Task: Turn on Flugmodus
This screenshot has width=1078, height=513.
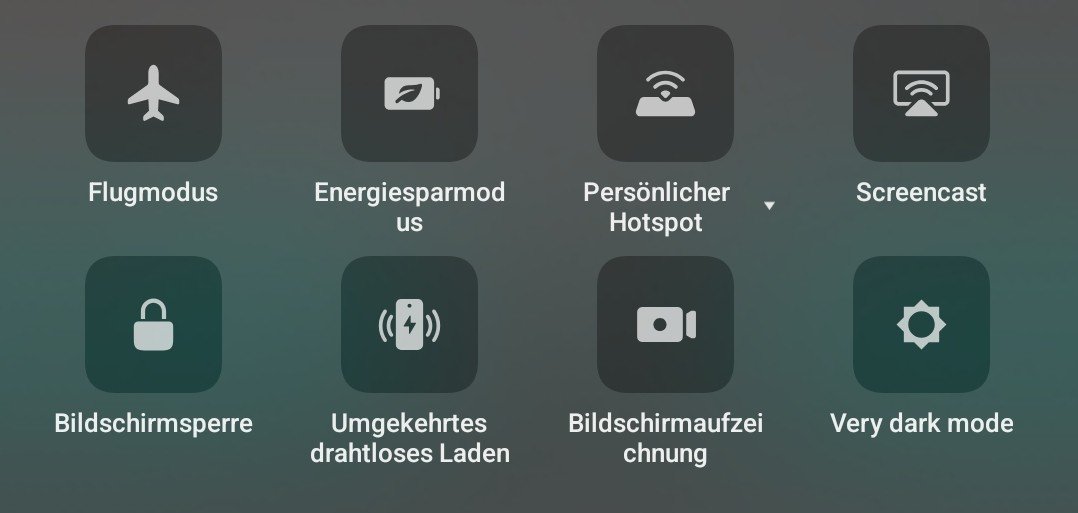Action: pyautogui.click(x=153, y=94)
